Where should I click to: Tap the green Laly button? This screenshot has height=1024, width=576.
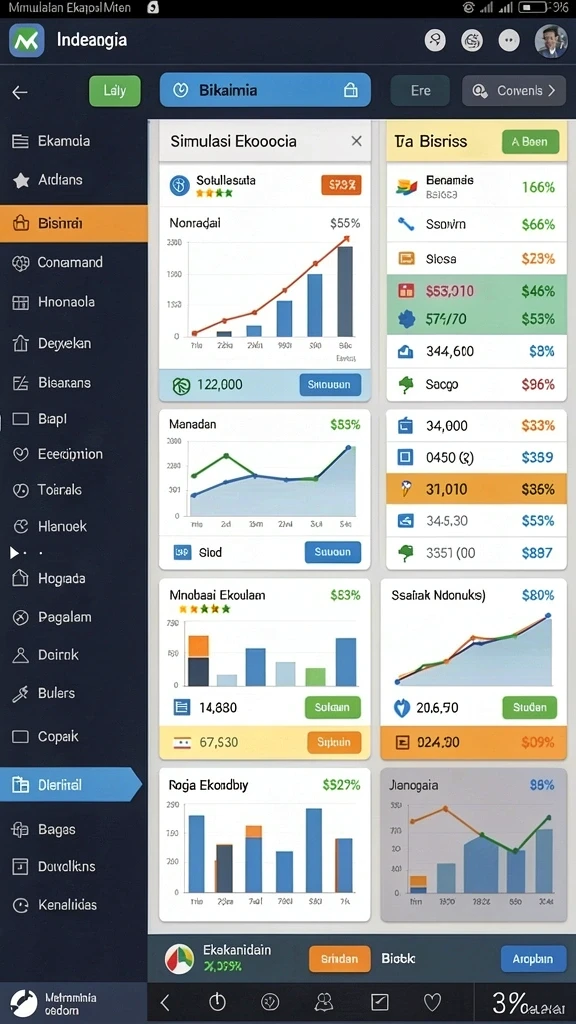(x=115, y=91)
